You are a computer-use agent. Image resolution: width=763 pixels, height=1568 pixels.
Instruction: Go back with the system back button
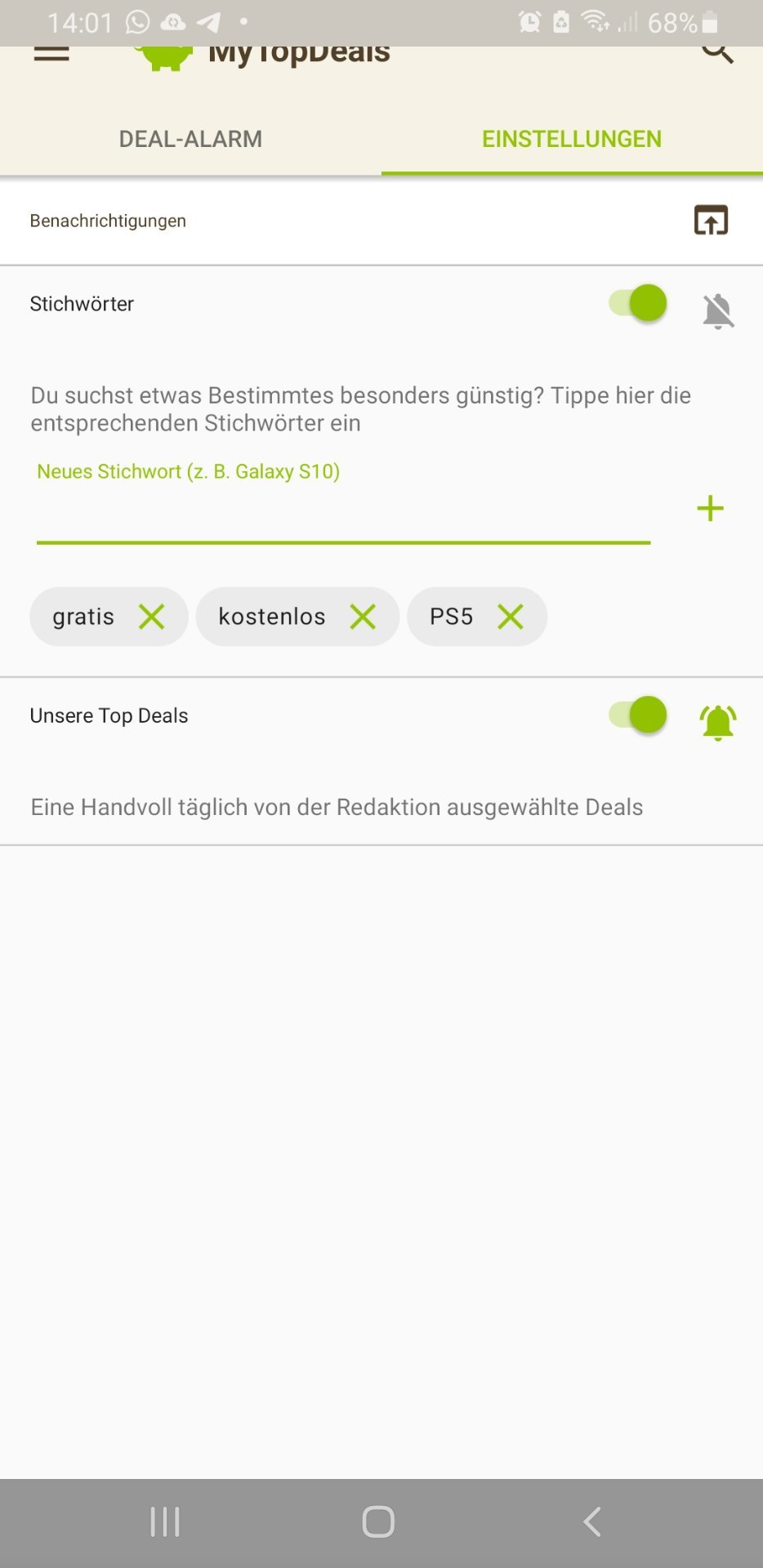coord(592,1521)
